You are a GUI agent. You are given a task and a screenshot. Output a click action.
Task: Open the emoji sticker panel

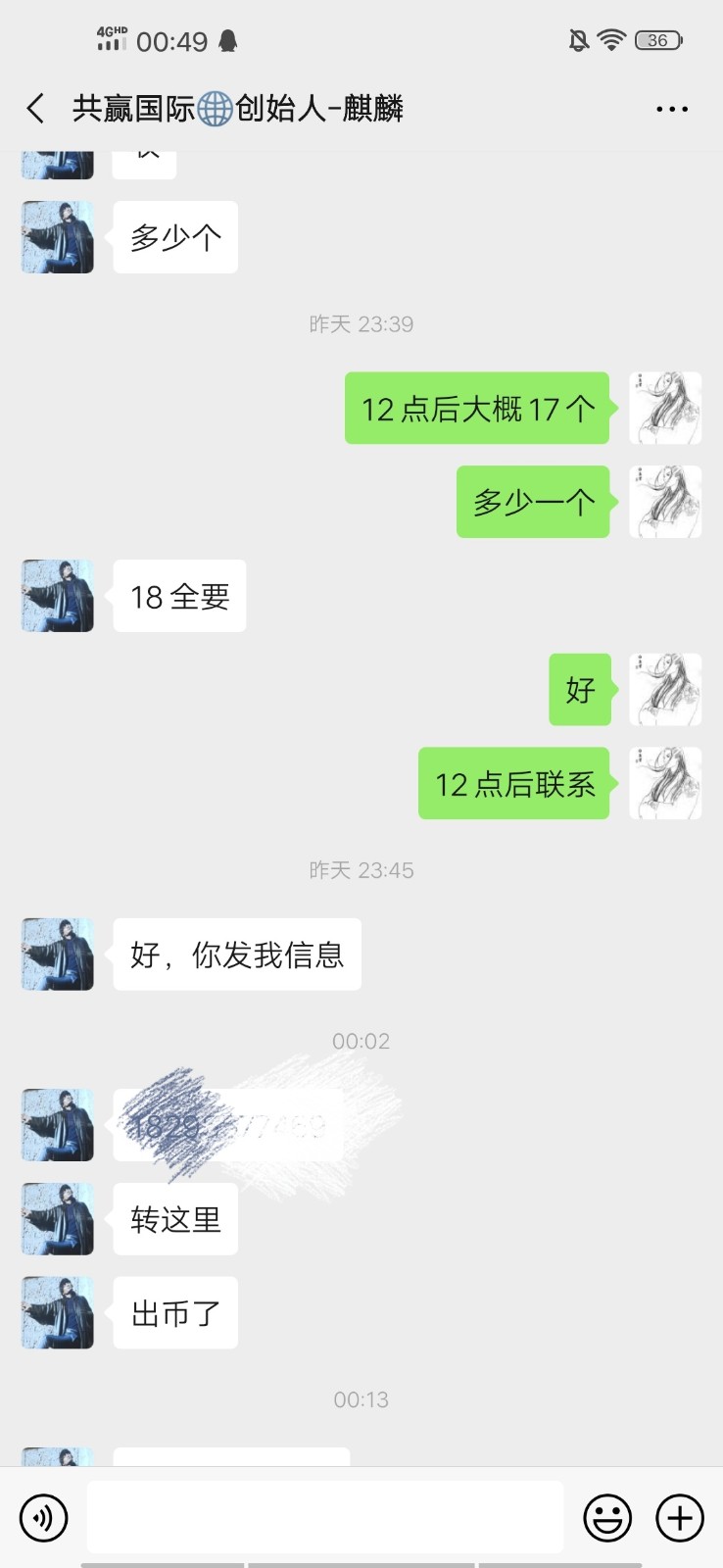click(607, 1518)
